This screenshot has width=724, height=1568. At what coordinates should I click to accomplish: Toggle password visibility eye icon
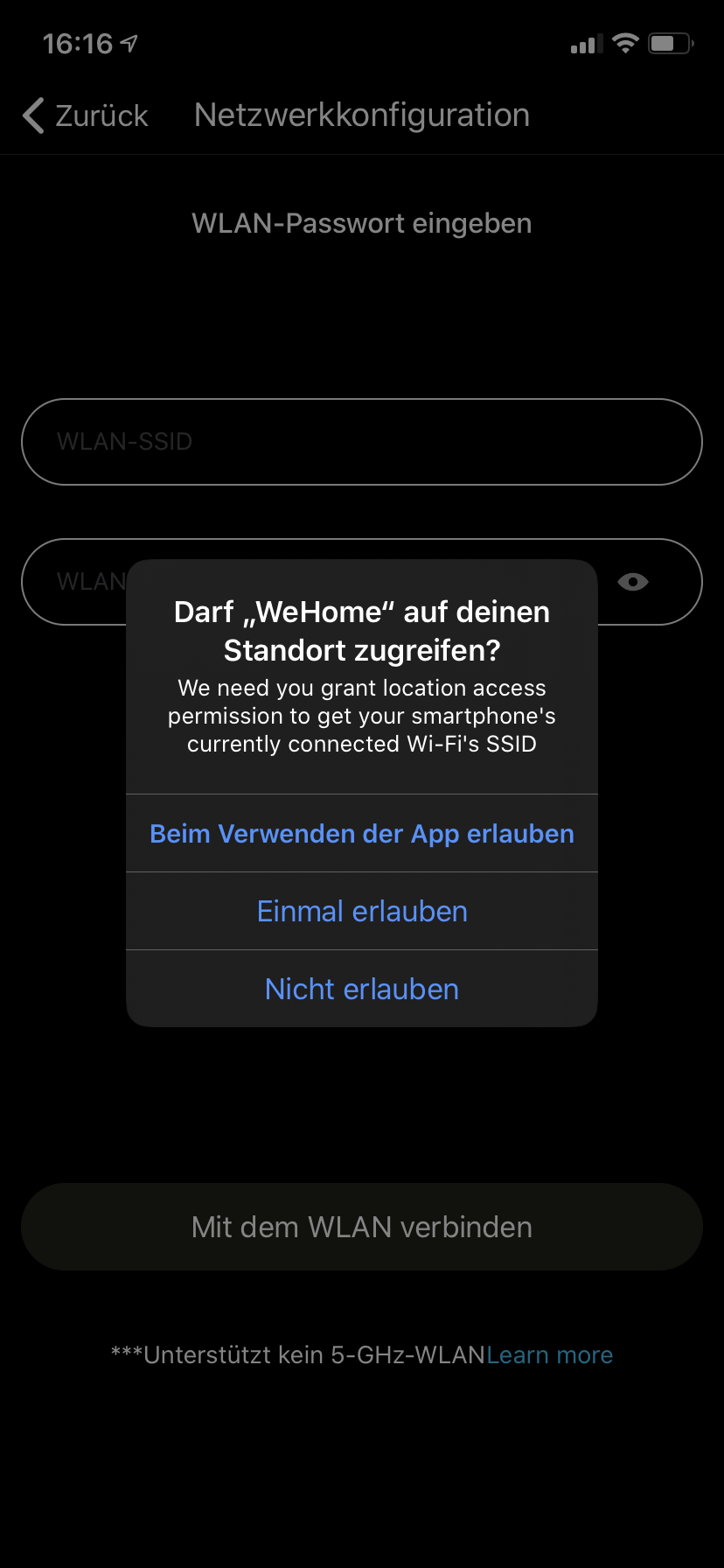(x=632, y=582)
